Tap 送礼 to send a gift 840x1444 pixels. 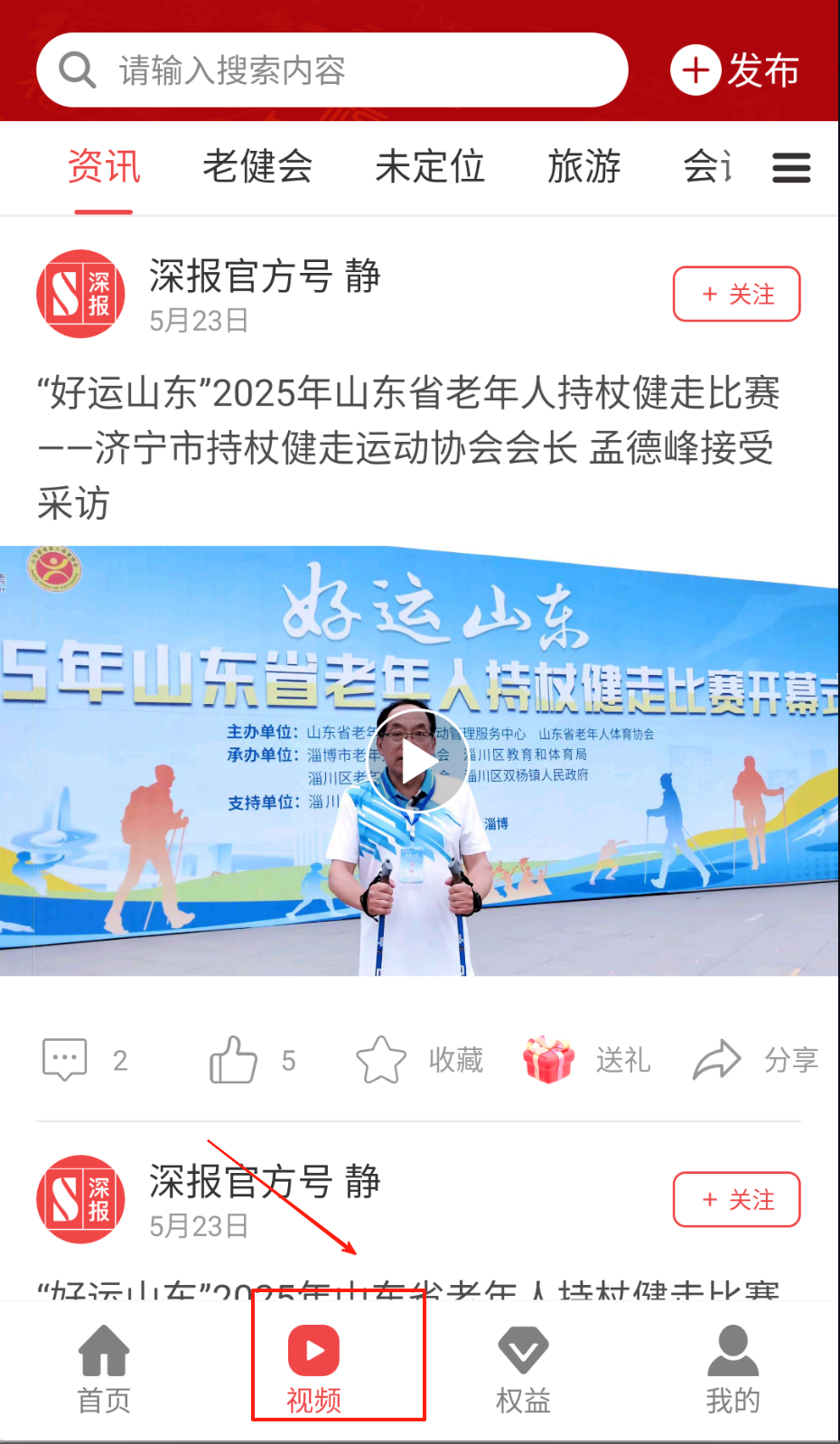tap(586, 1059)
